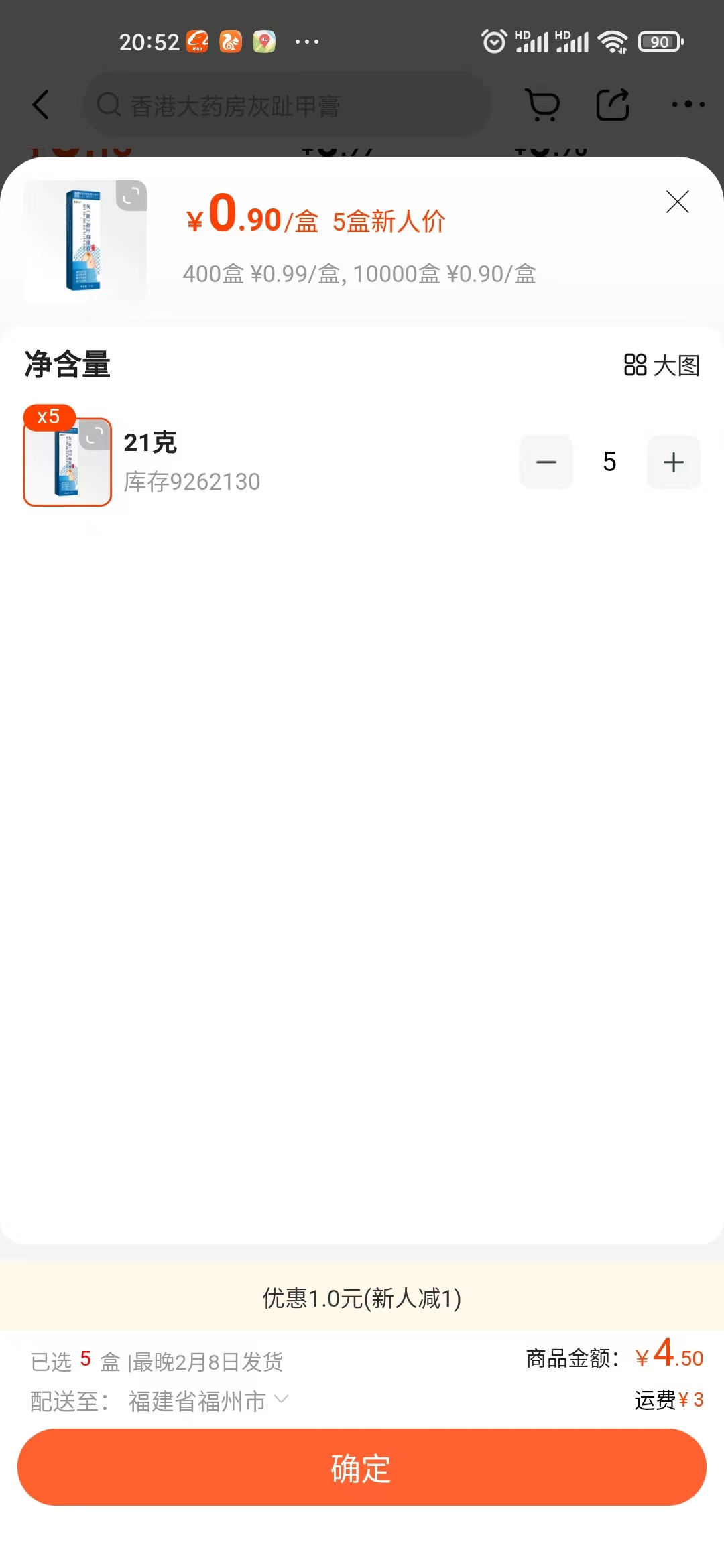Change delivery address 福建省福州市

[x=208, y=1400]
